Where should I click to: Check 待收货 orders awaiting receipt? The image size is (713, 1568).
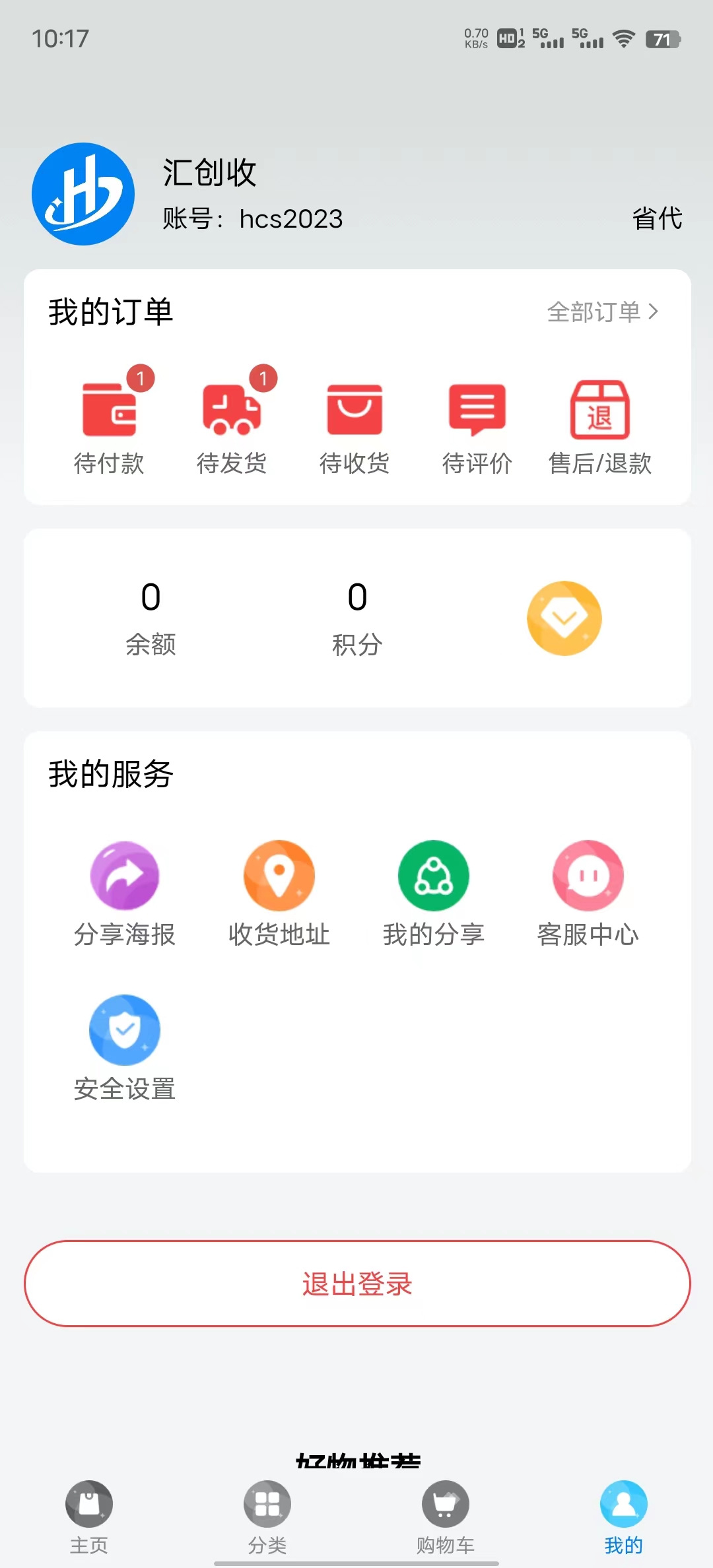tap(355, 422)
